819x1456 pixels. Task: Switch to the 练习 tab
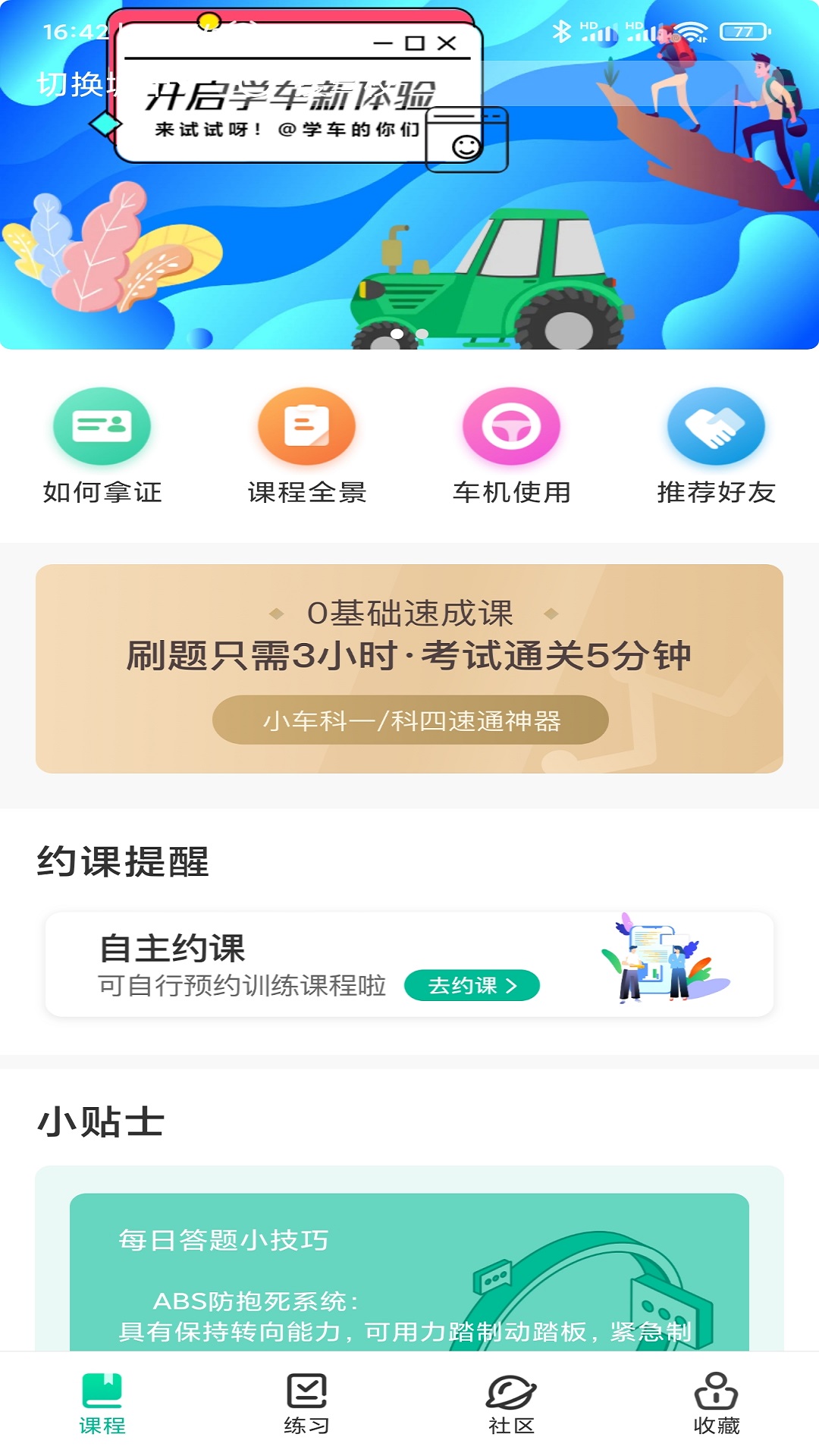pyautogui.click(x=306, y=1403)
